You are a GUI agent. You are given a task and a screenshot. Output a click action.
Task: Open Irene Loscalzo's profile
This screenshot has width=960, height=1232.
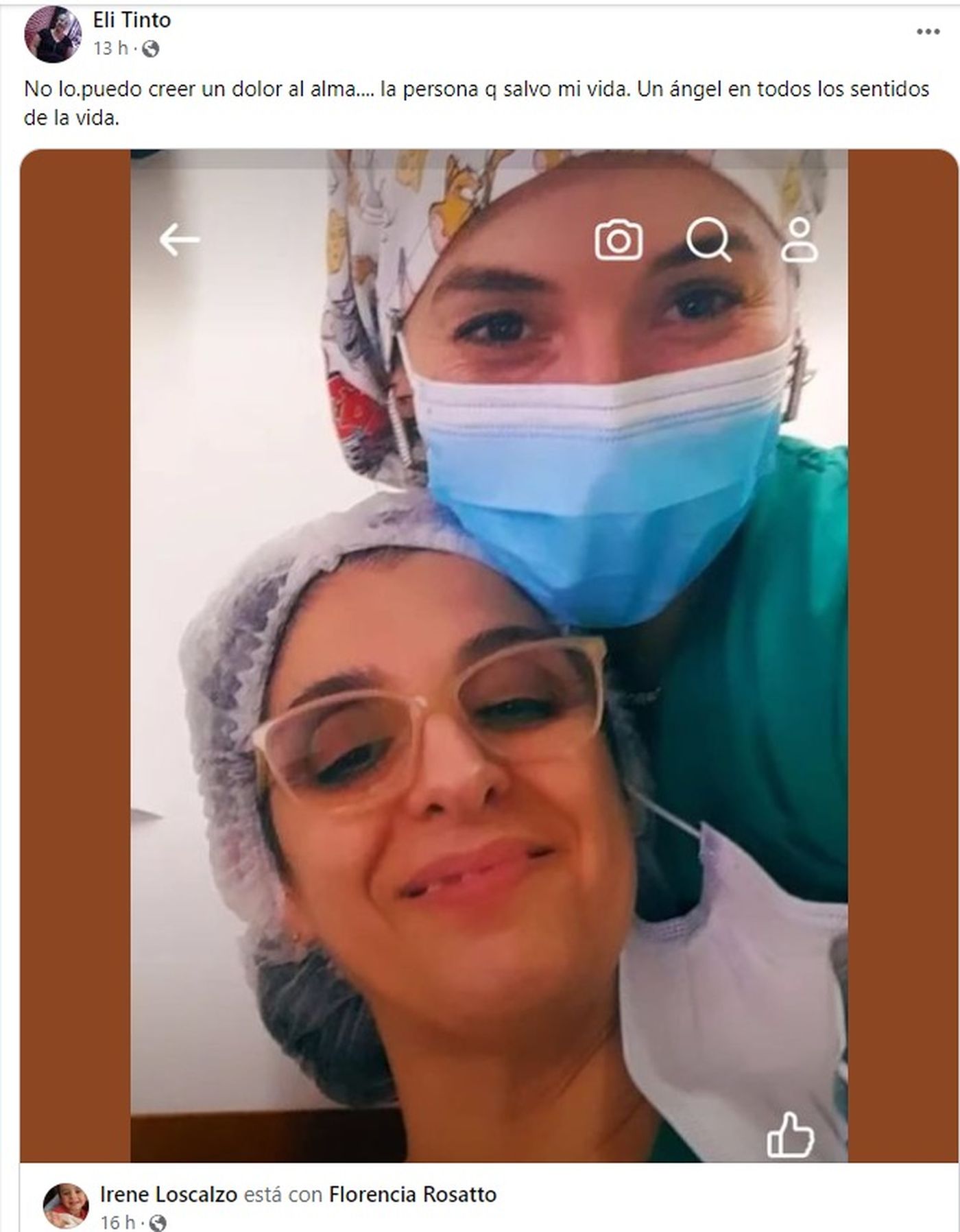point(168,1194)
